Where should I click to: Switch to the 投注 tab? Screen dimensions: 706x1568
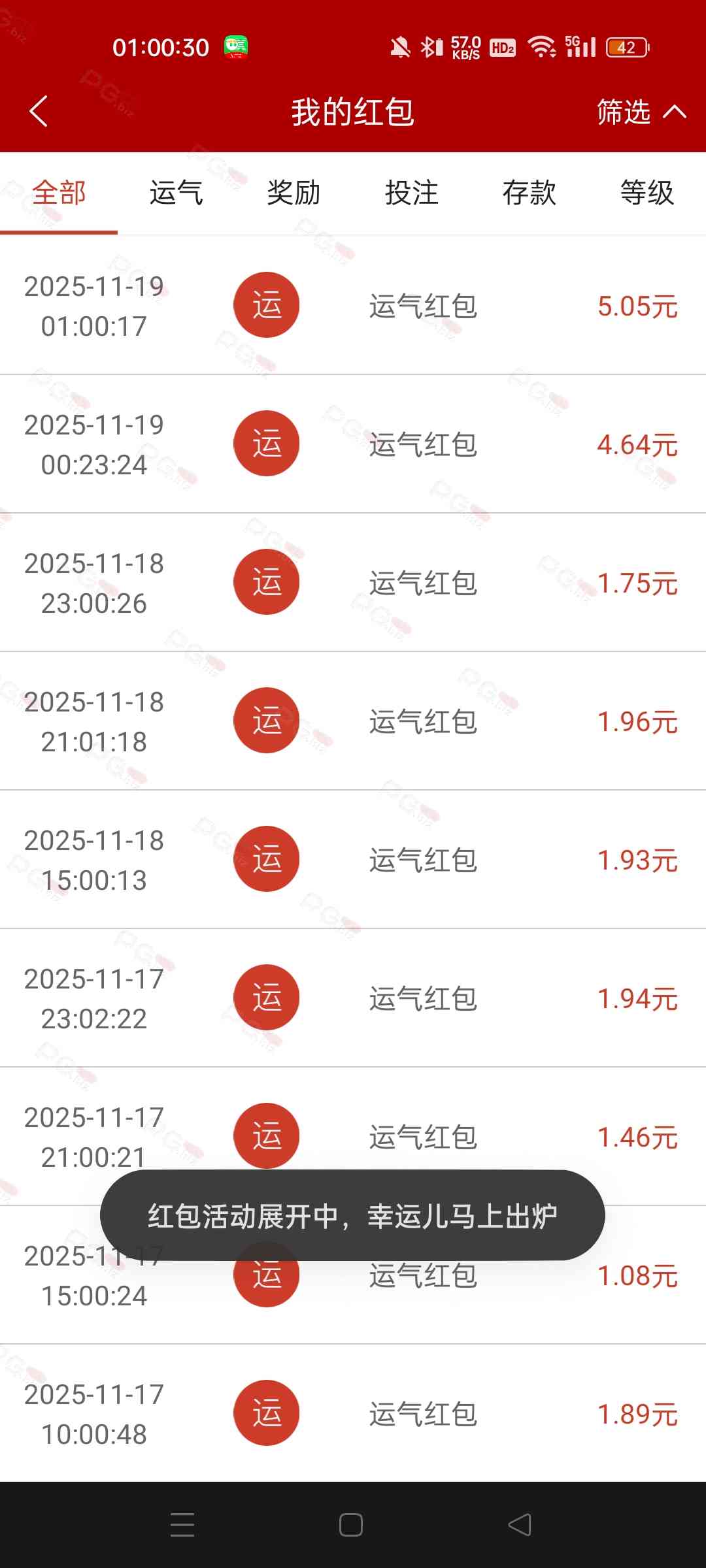tap(412, 193)
